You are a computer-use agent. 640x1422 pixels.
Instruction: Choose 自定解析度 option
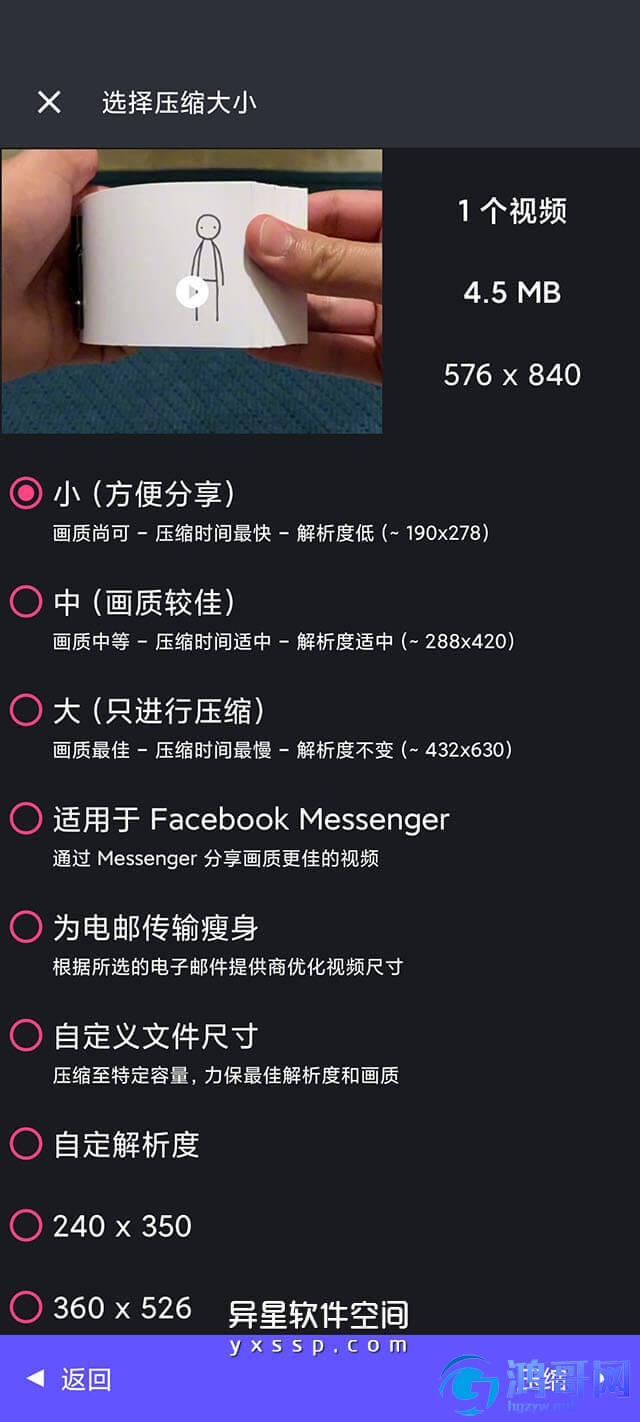click(26, 1144)
